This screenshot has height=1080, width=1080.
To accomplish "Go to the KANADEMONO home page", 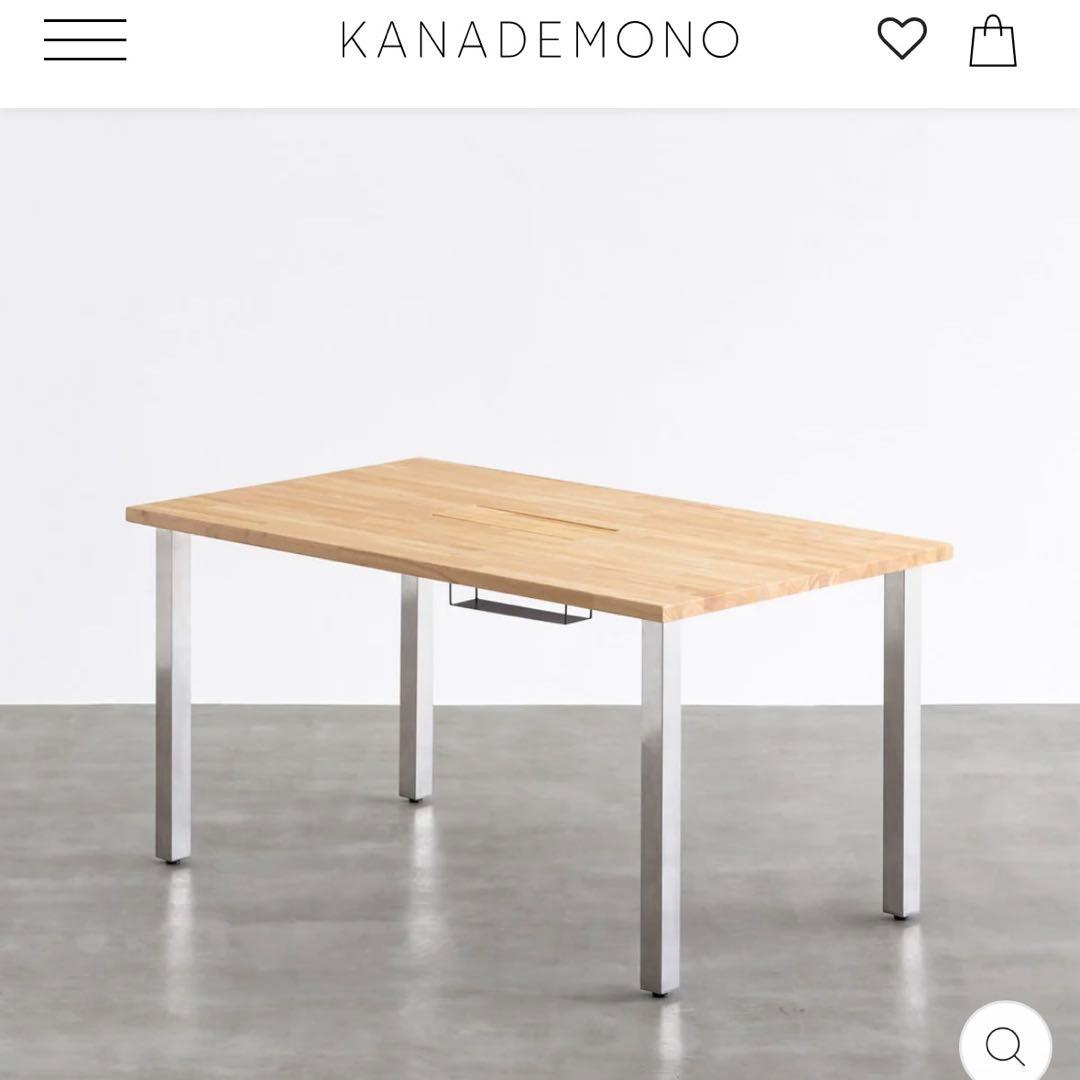I will pos(539,40).
